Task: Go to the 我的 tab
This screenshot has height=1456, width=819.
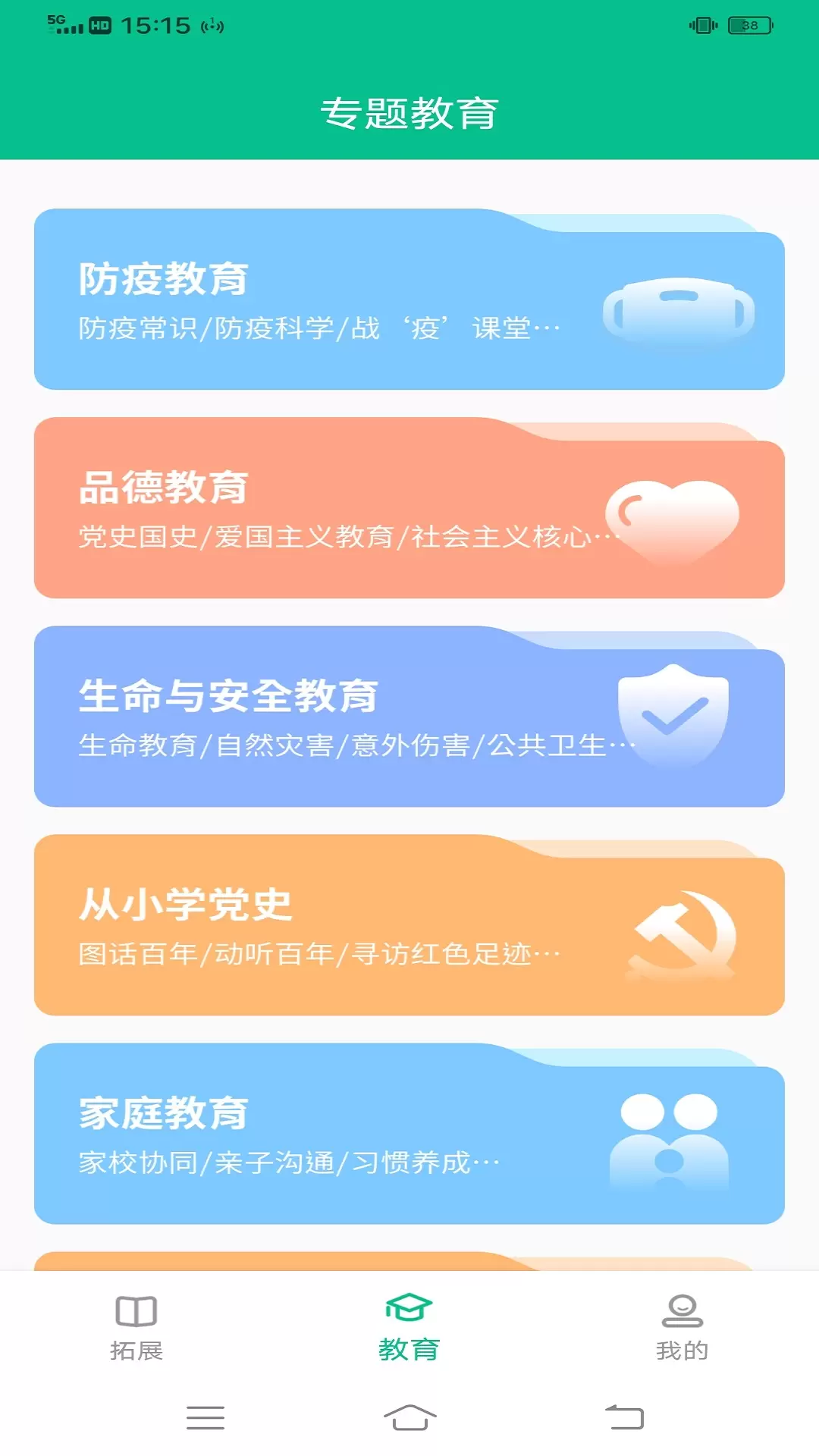Action: [682, 1327]
